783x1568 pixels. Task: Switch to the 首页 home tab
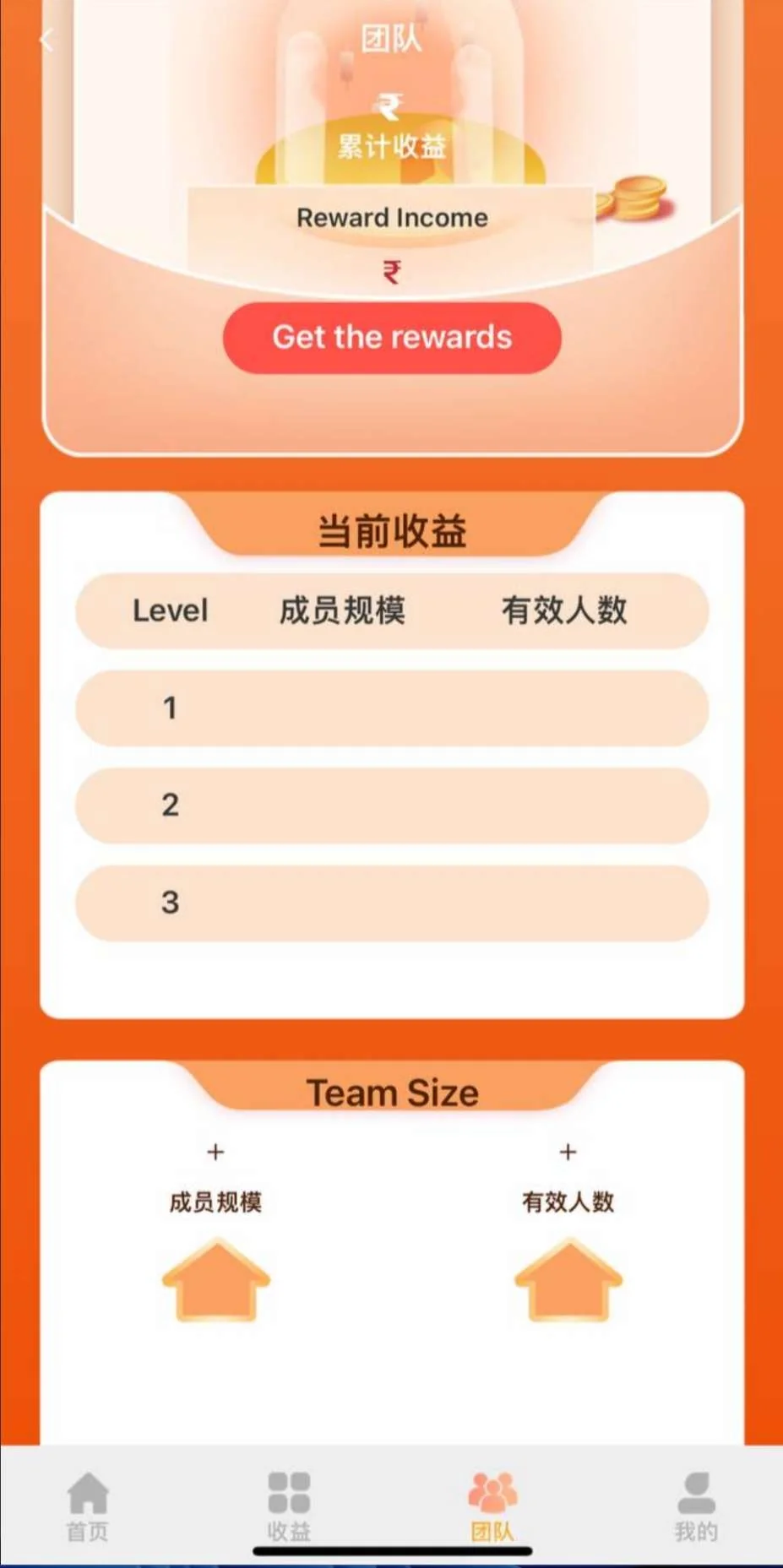coord(88,1506)
